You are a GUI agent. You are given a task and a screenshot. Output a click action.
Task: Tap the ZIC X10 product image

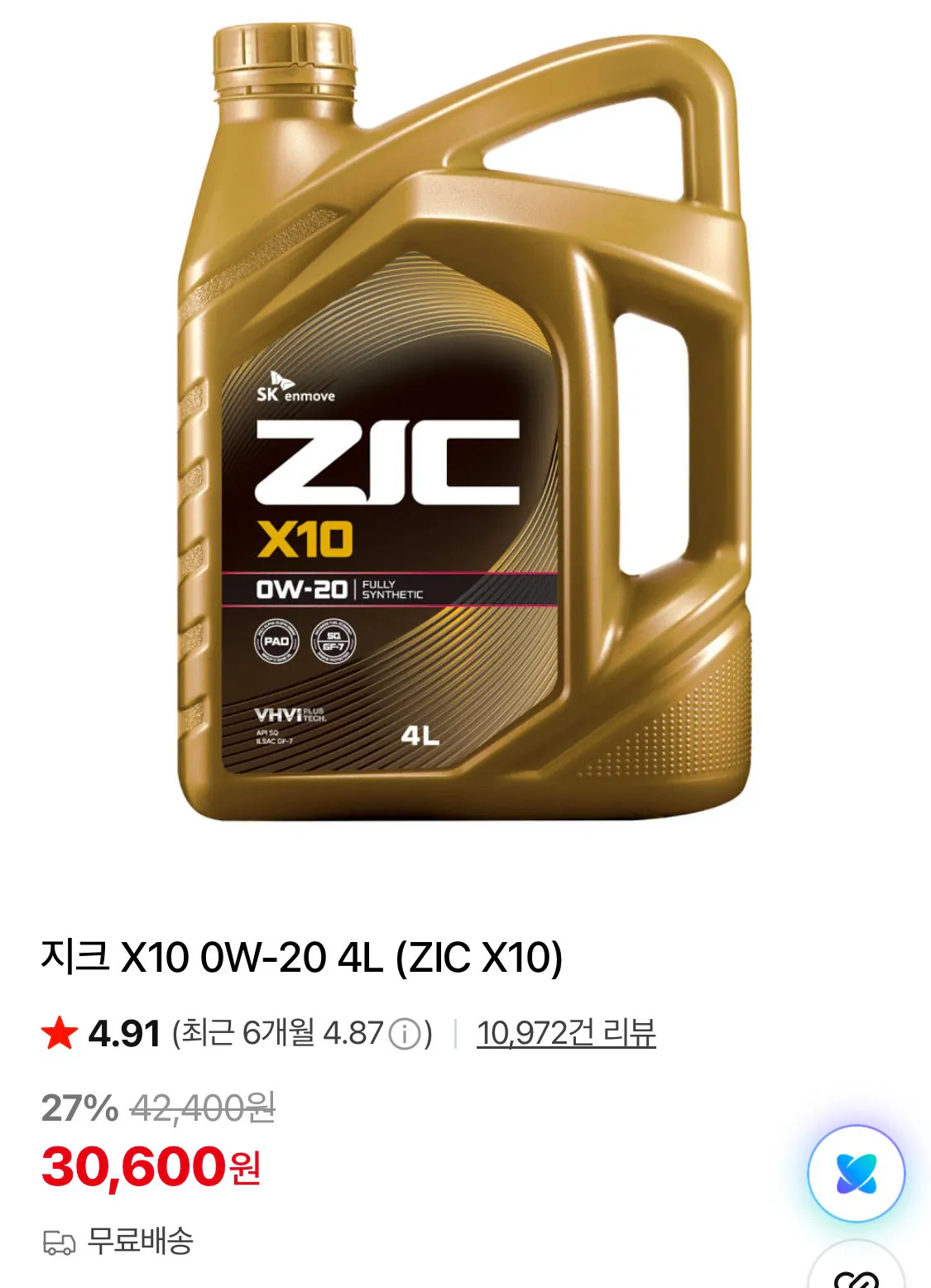pos(465,422)
